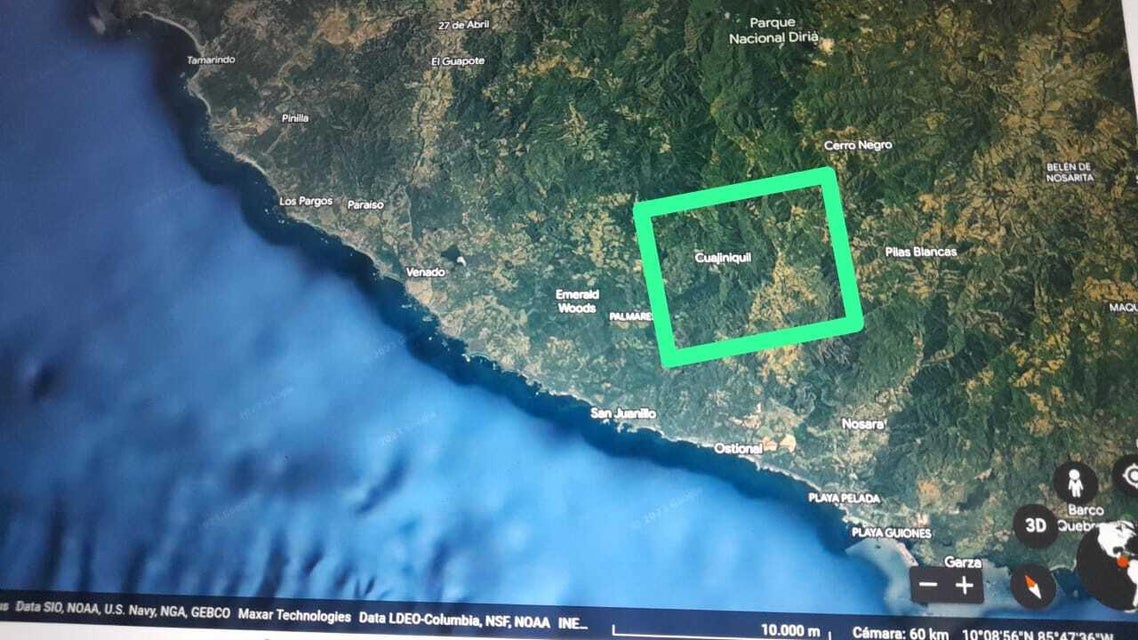The image size is (1138, 640).
Task: Activate the Street View pegman
Action: tap(1075, 482)
